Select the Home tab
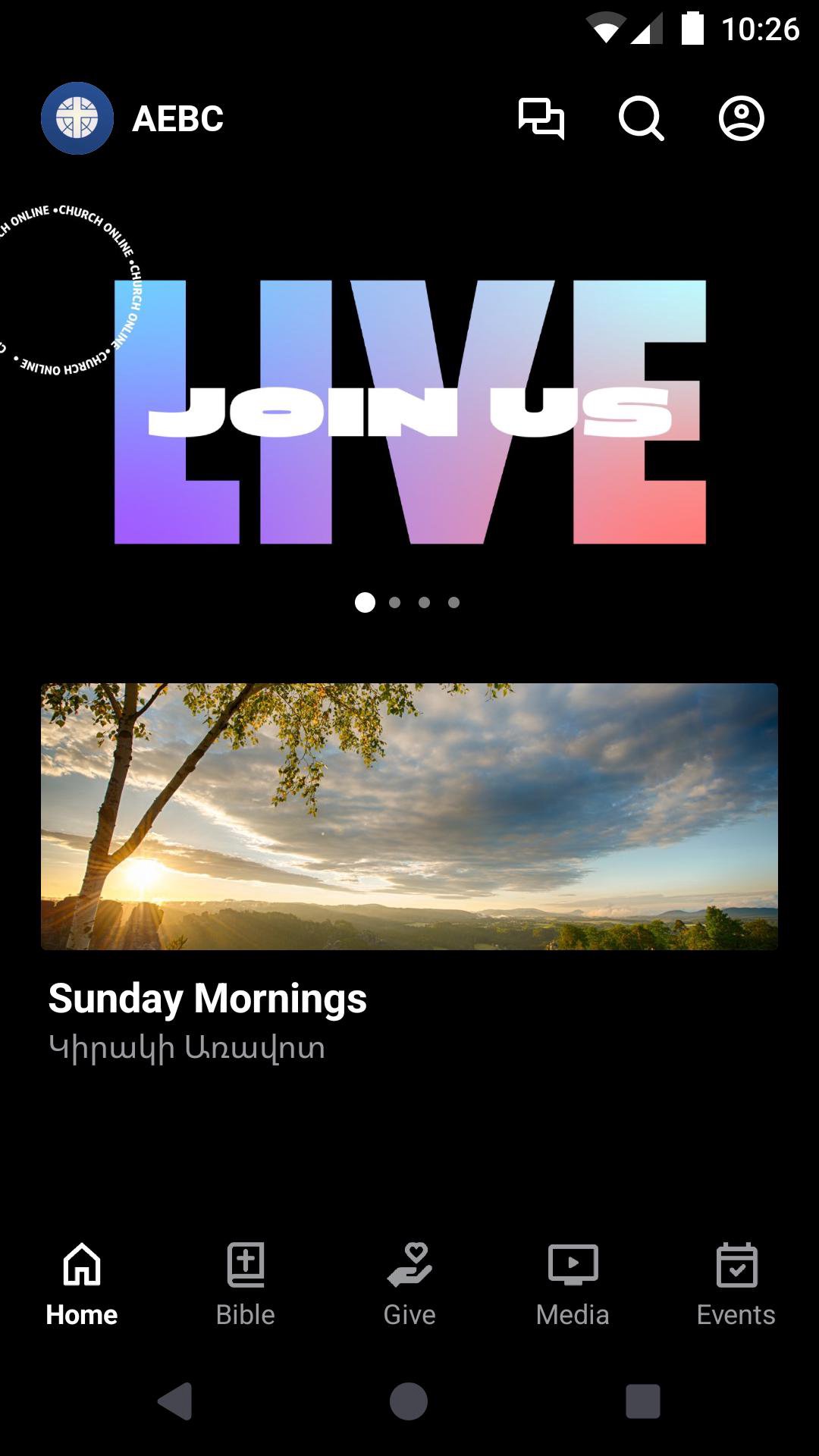 tap(82, 1285)
